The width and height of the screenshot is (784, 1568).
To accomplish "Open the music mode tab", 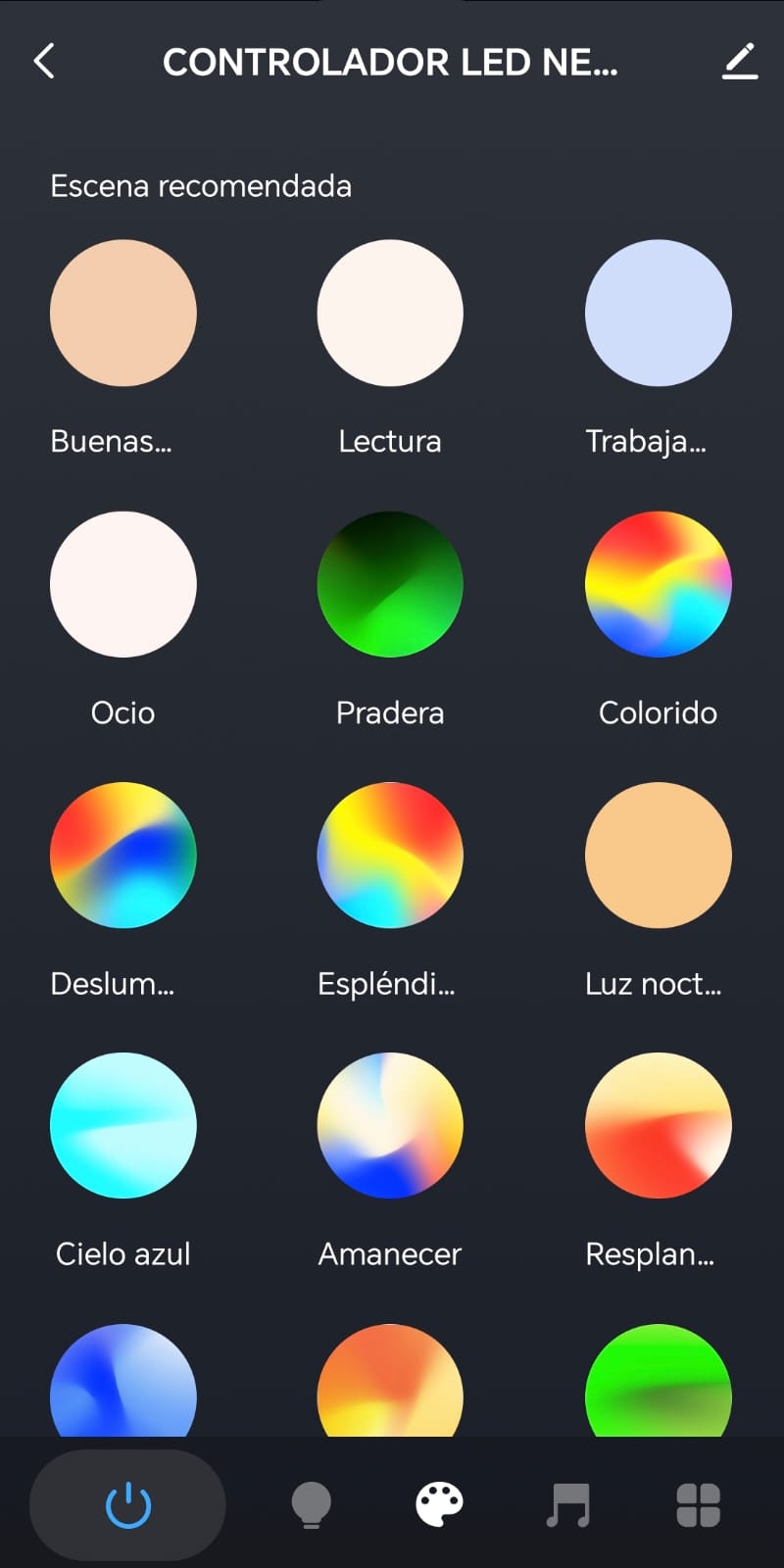I will (568, 1505).
